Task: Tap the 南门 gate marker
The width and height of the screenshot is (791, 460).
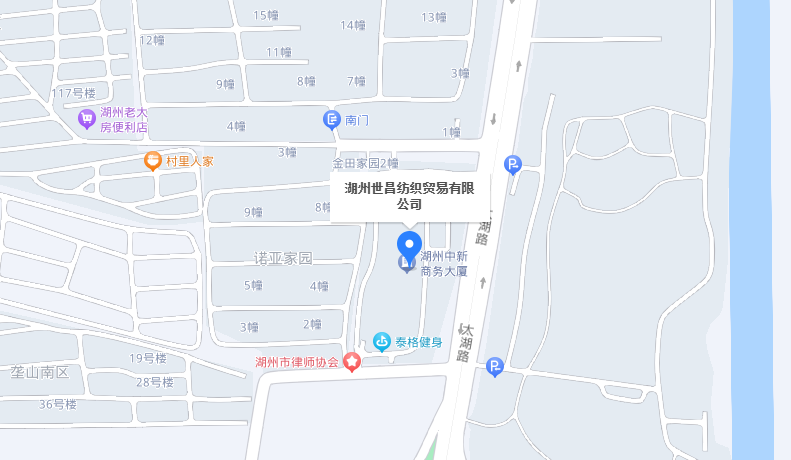Action: pyautogui.click(x=333, y=120)
